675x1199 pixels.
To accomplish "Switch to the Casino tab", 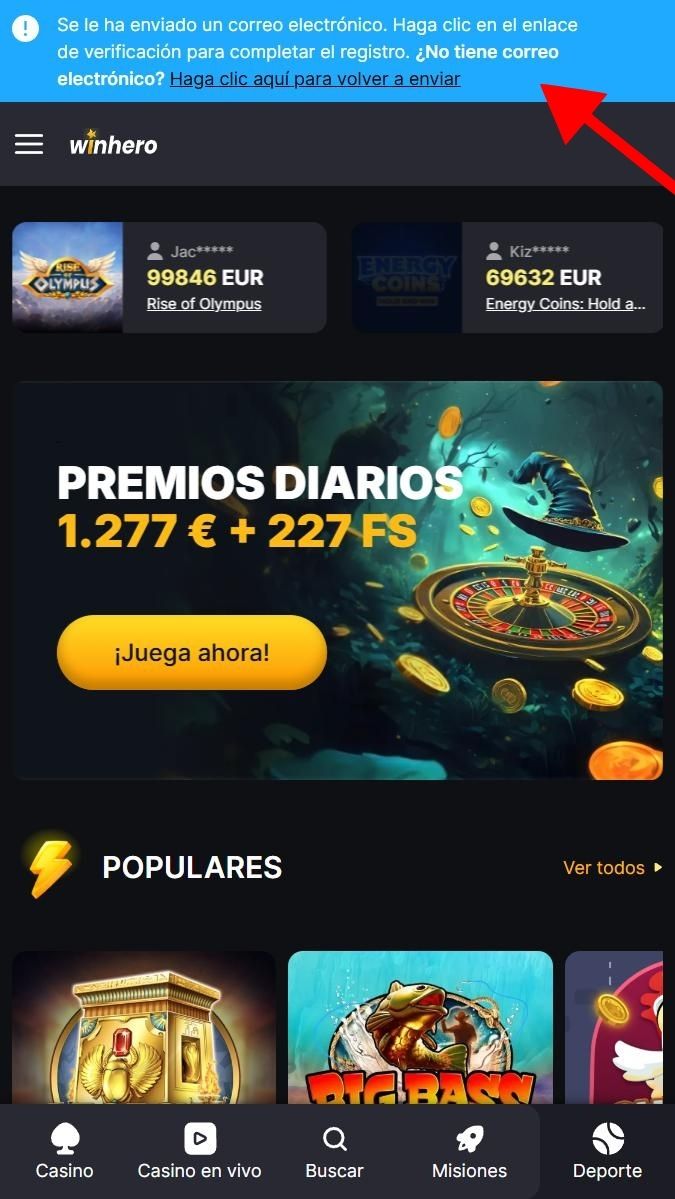I will coord(65,1152).
